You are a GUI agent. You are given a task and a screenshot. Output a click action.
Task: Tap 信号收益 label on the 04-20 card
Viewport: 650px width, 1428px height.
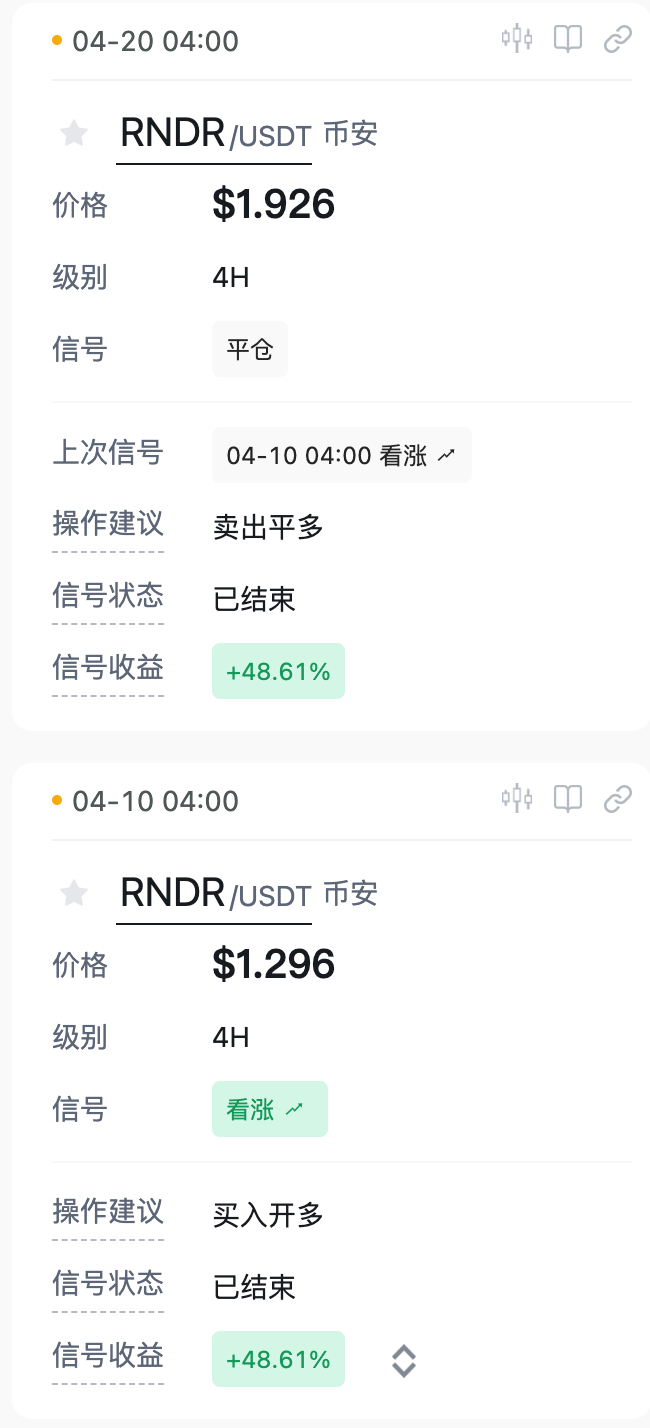[x=107, y=668]
